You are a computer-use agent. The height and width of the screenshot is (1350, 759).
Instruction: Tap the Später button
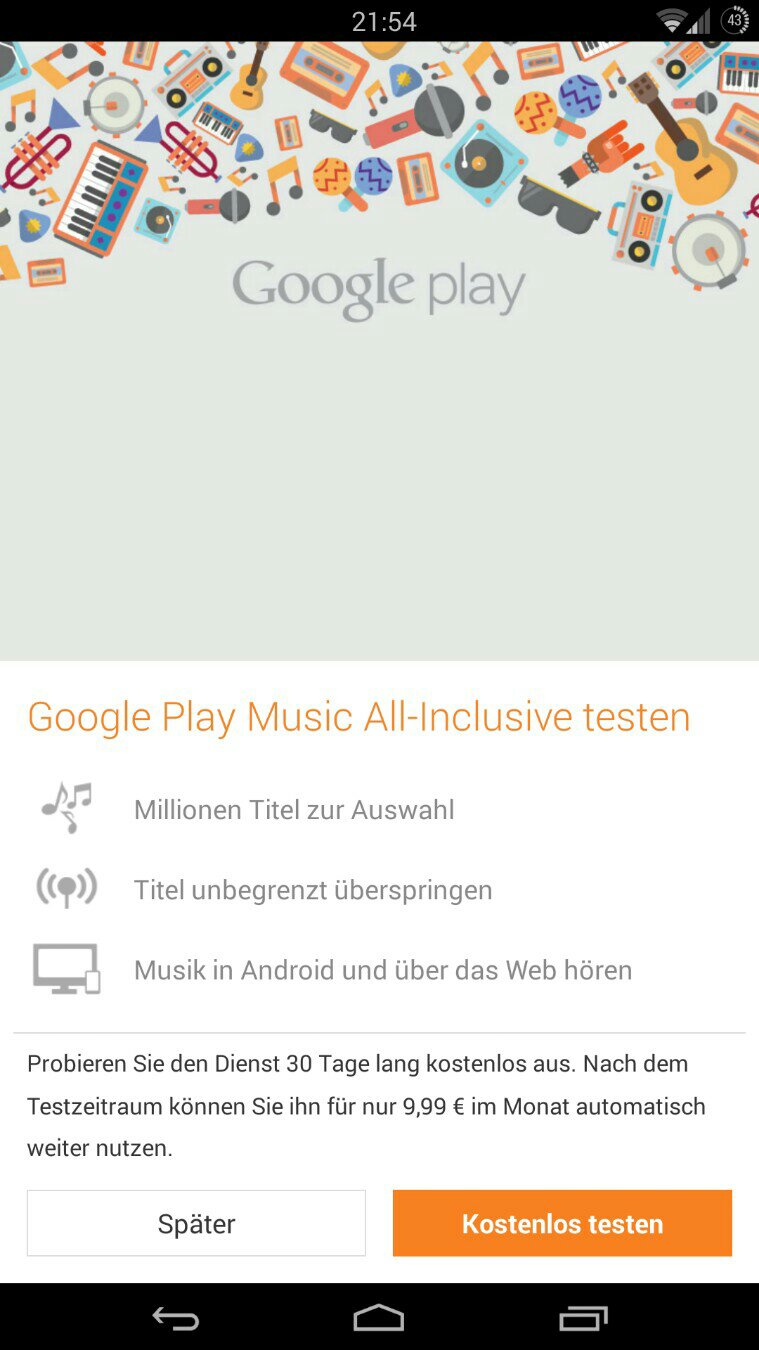click(x=196, y=1223)
